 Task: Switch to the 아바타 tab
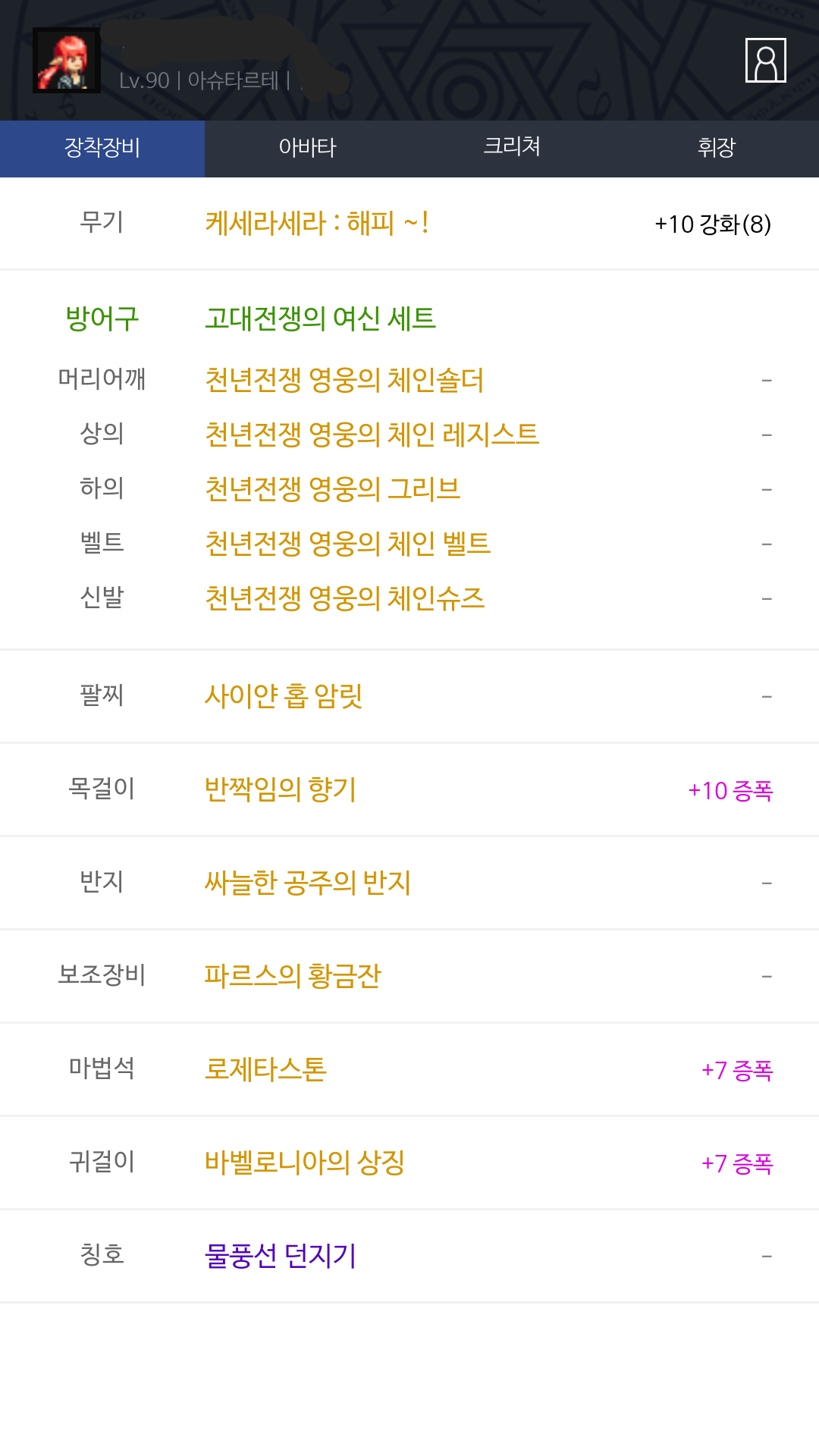307,148
